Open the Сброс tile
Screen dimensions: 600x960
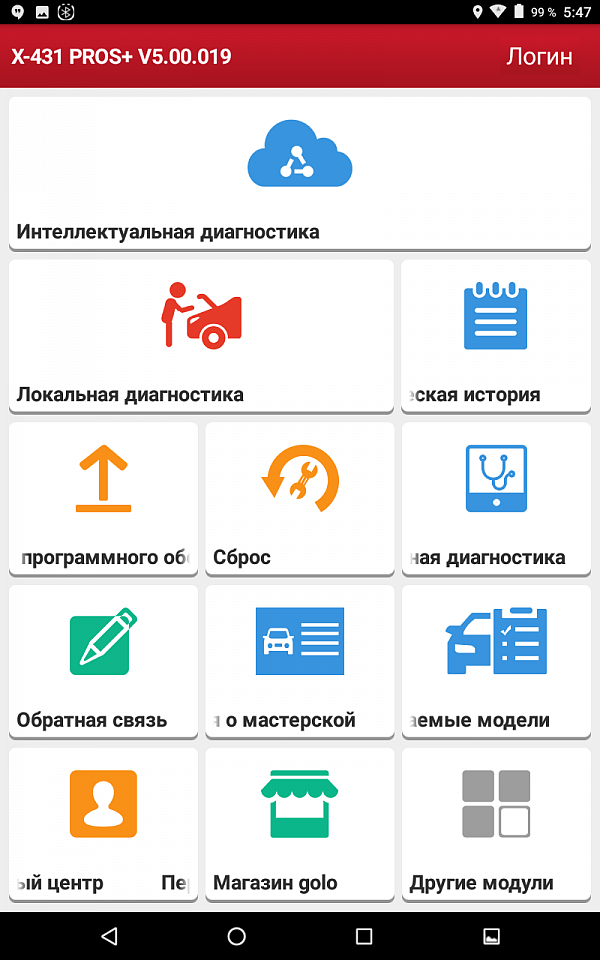(x=299, y=498)
